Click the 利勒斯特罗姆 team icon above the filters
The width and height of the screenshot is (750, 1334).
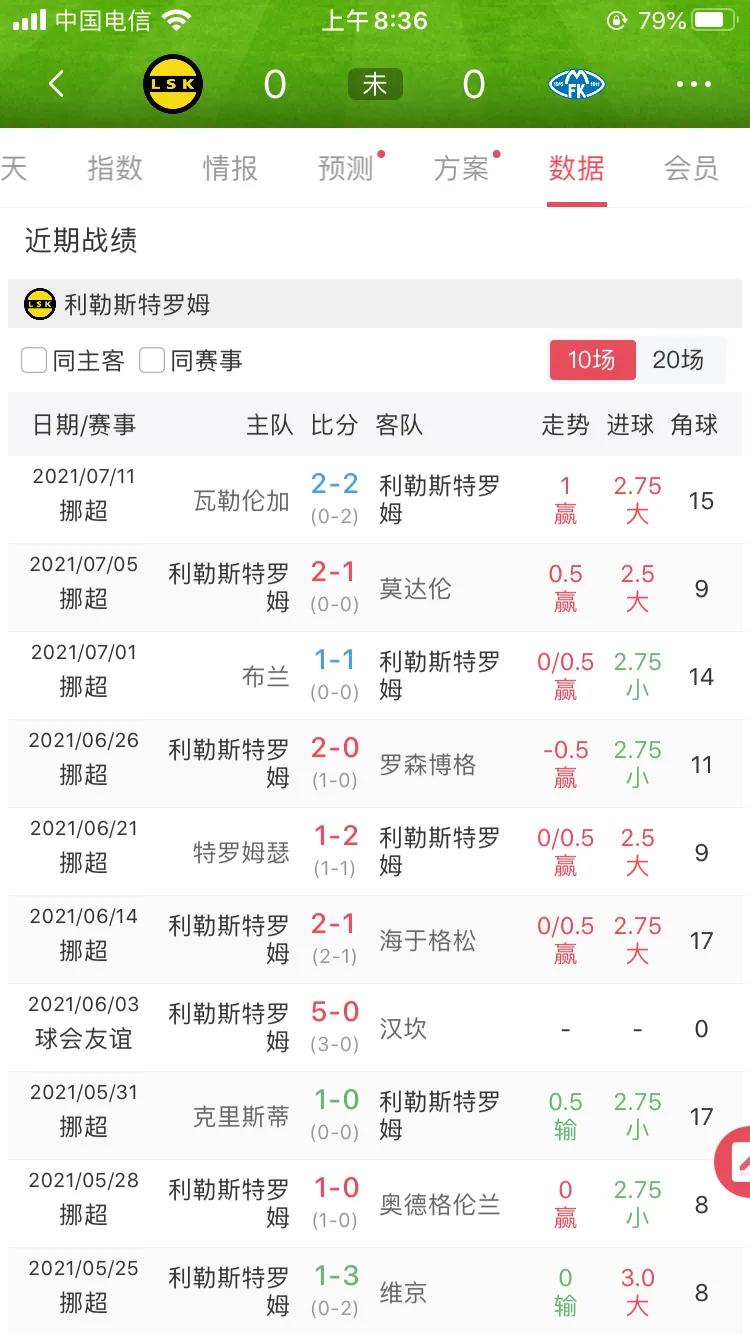tap(38, 304)
